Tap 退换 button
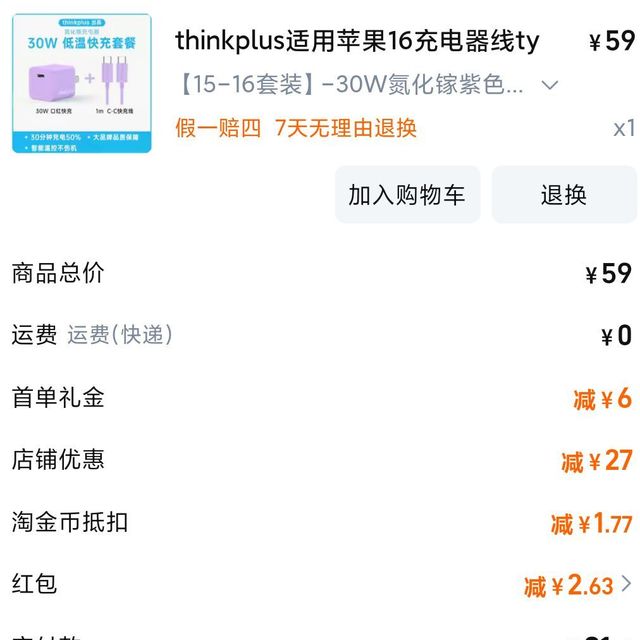 click(x=564, y=195)
